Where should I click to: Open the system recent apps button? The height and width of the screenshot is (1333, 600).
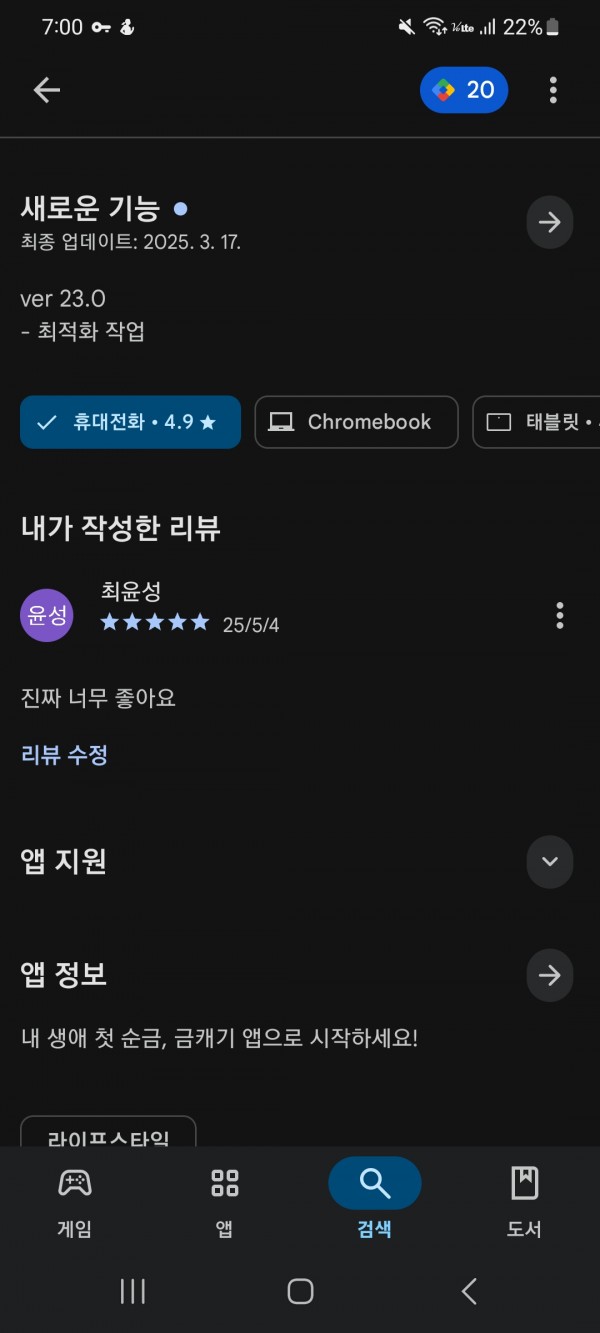pos(133,1291)
